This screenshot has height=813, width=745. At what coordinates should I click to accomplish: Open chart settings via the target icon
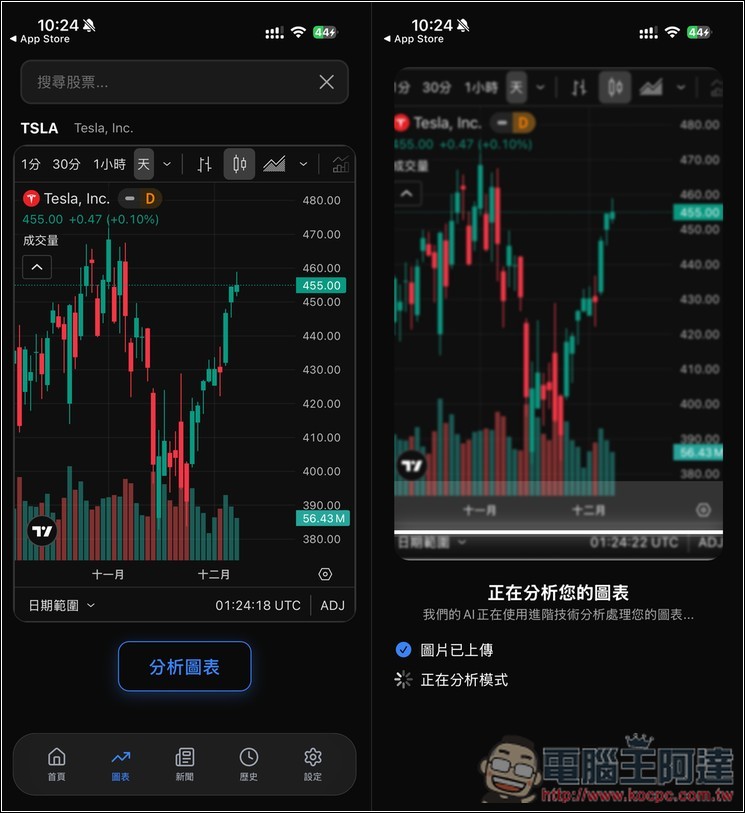[325, 573]
